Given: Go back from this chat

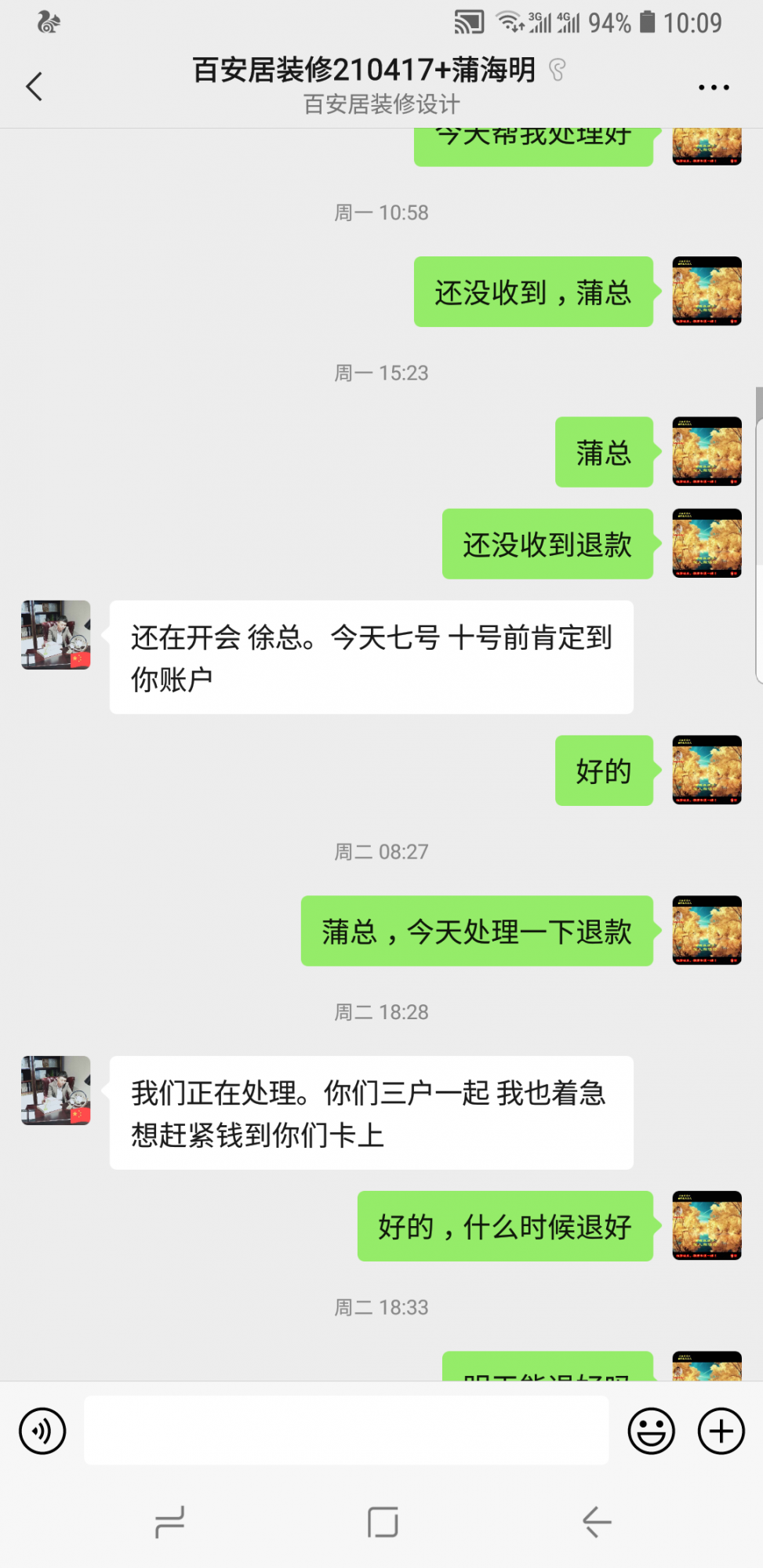Looking at the screenshot, I should 35,86.
